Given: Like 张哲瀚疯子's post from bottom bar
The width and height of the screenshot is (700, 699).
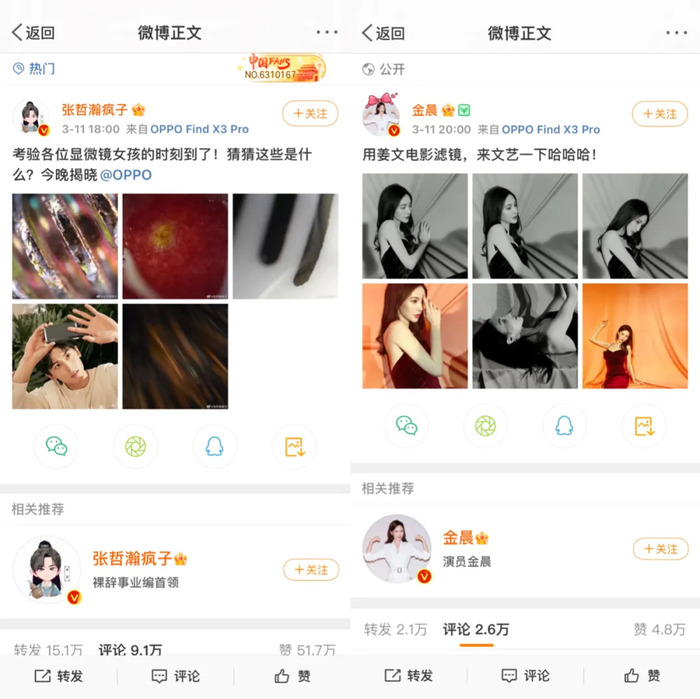Looking at the screenshot, I should [290, 676].
